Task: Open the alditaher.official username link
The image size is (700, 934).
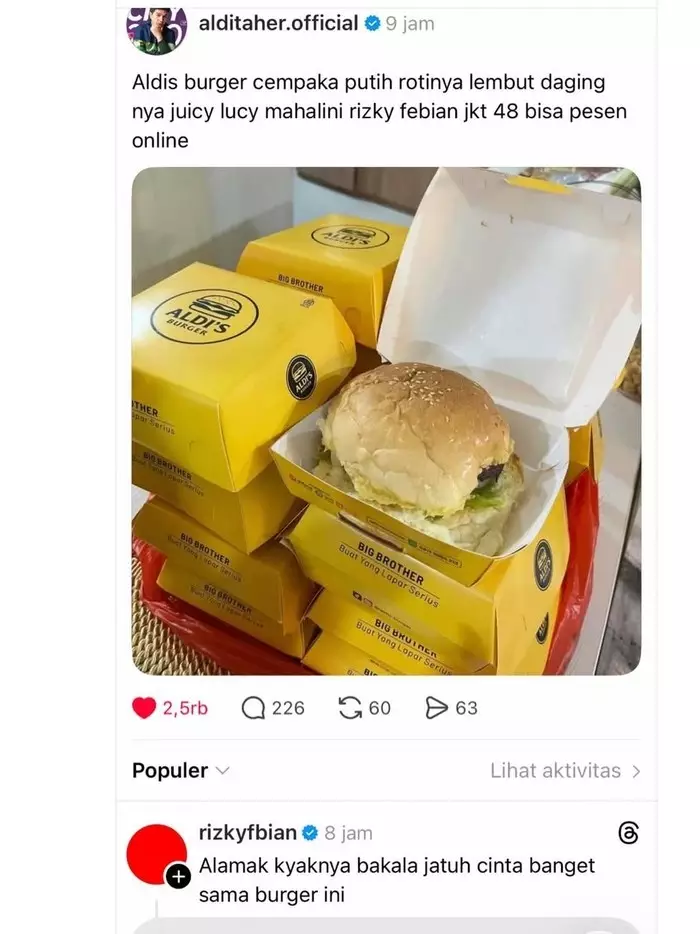Action: click(278, 23)
